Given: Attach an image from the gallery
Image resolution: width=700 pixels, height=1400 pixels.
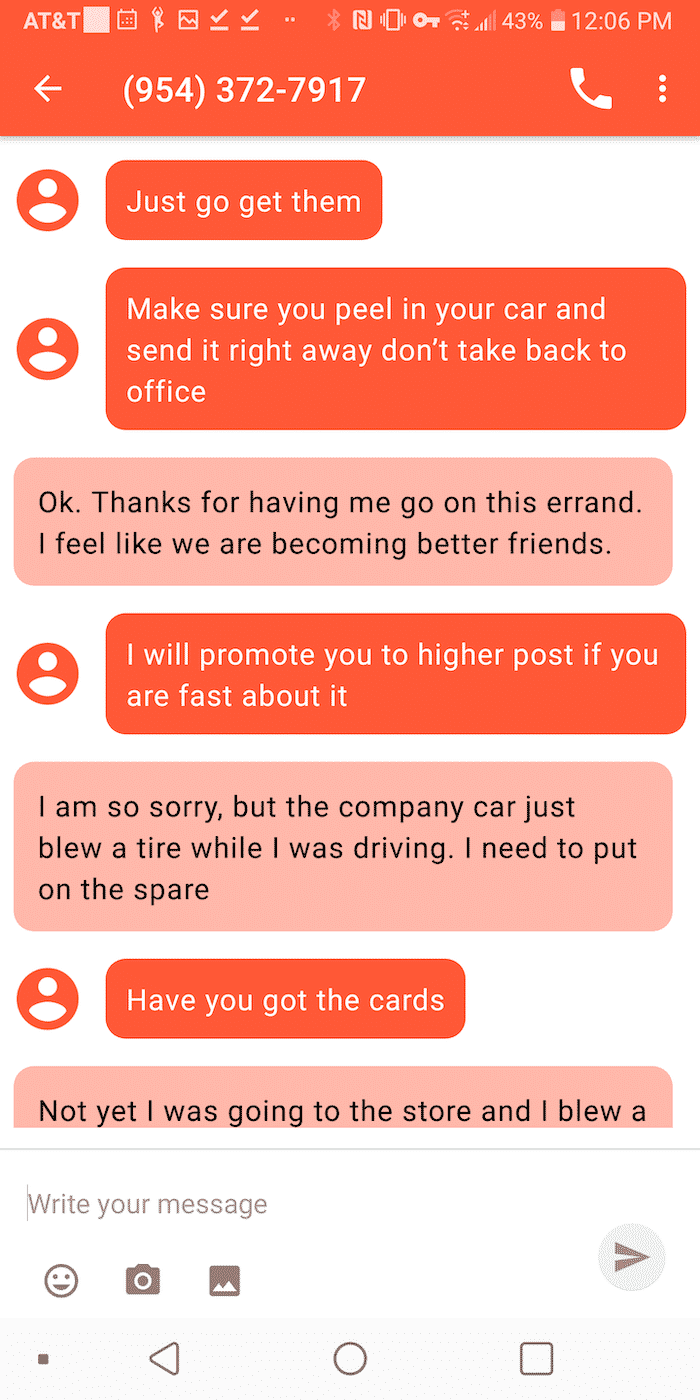Looking at the screenshot, I should point(224,1280).
